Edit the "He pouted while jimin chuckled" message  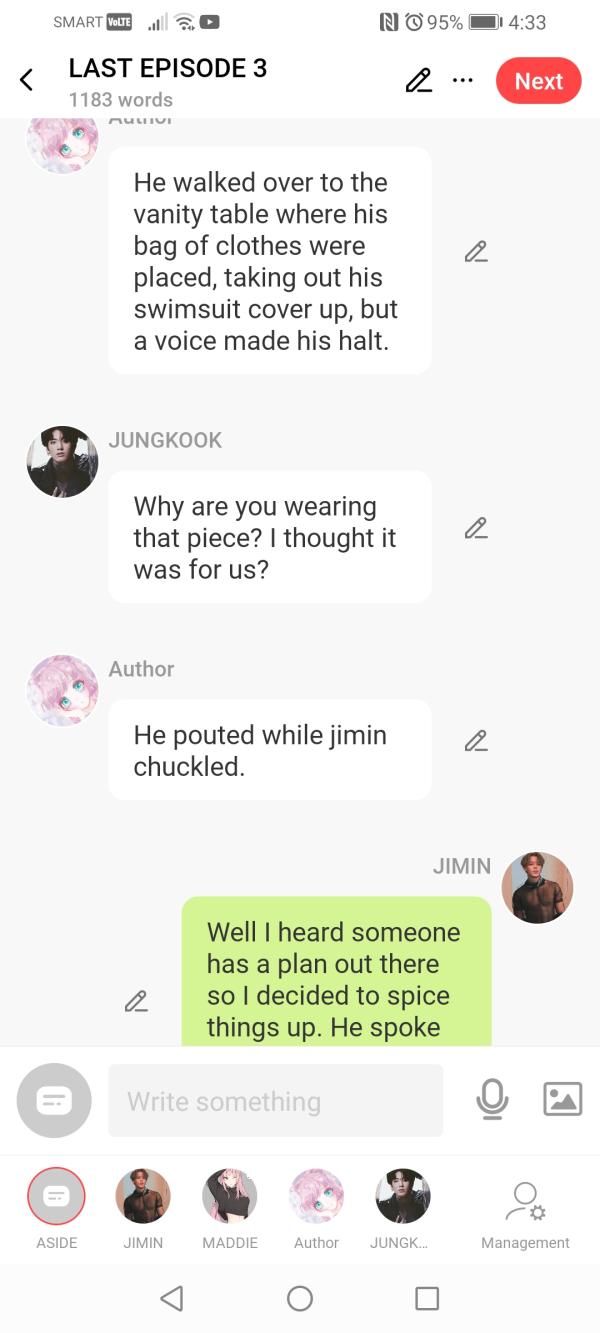pos(476,741)
